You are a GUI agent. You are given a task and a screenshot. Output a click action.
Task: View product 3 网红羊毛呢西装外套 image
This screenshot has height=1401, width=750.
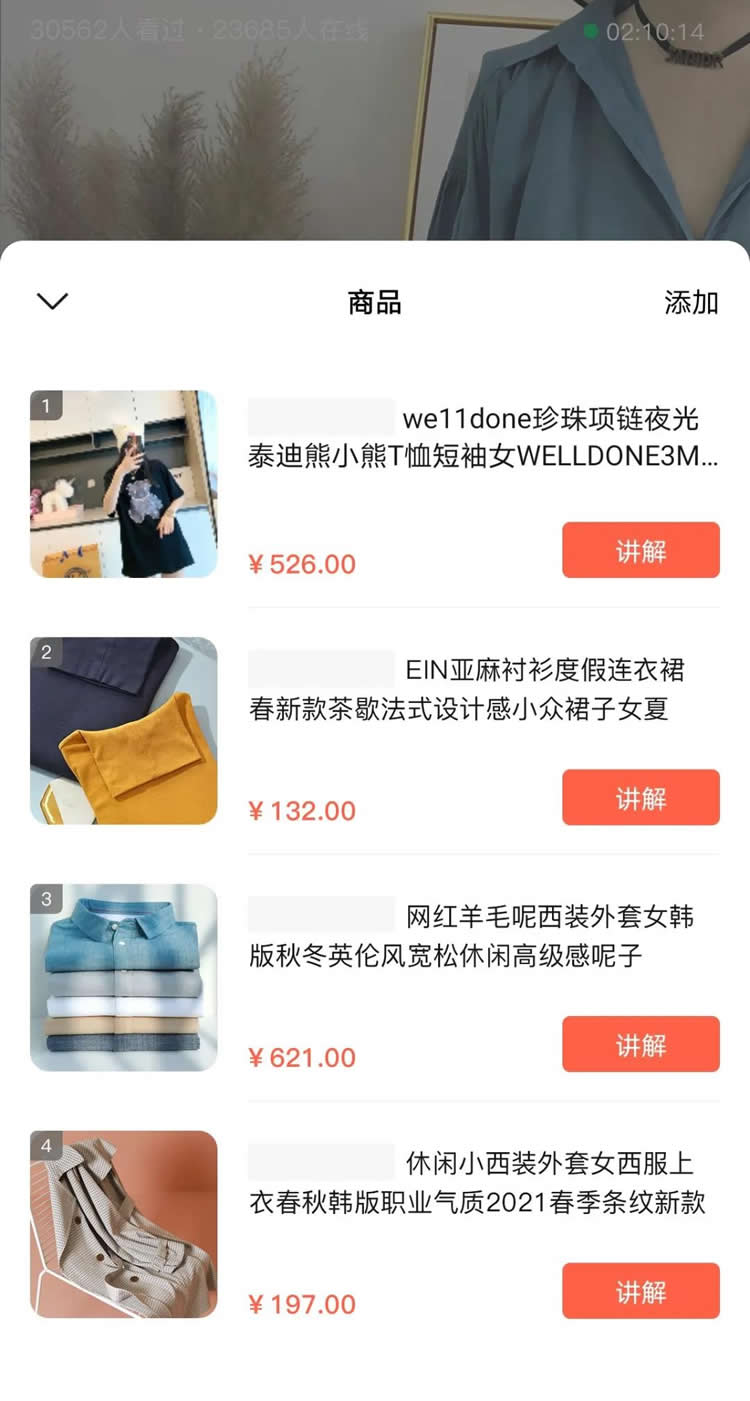pyautogui.click(x=124, y=978)
